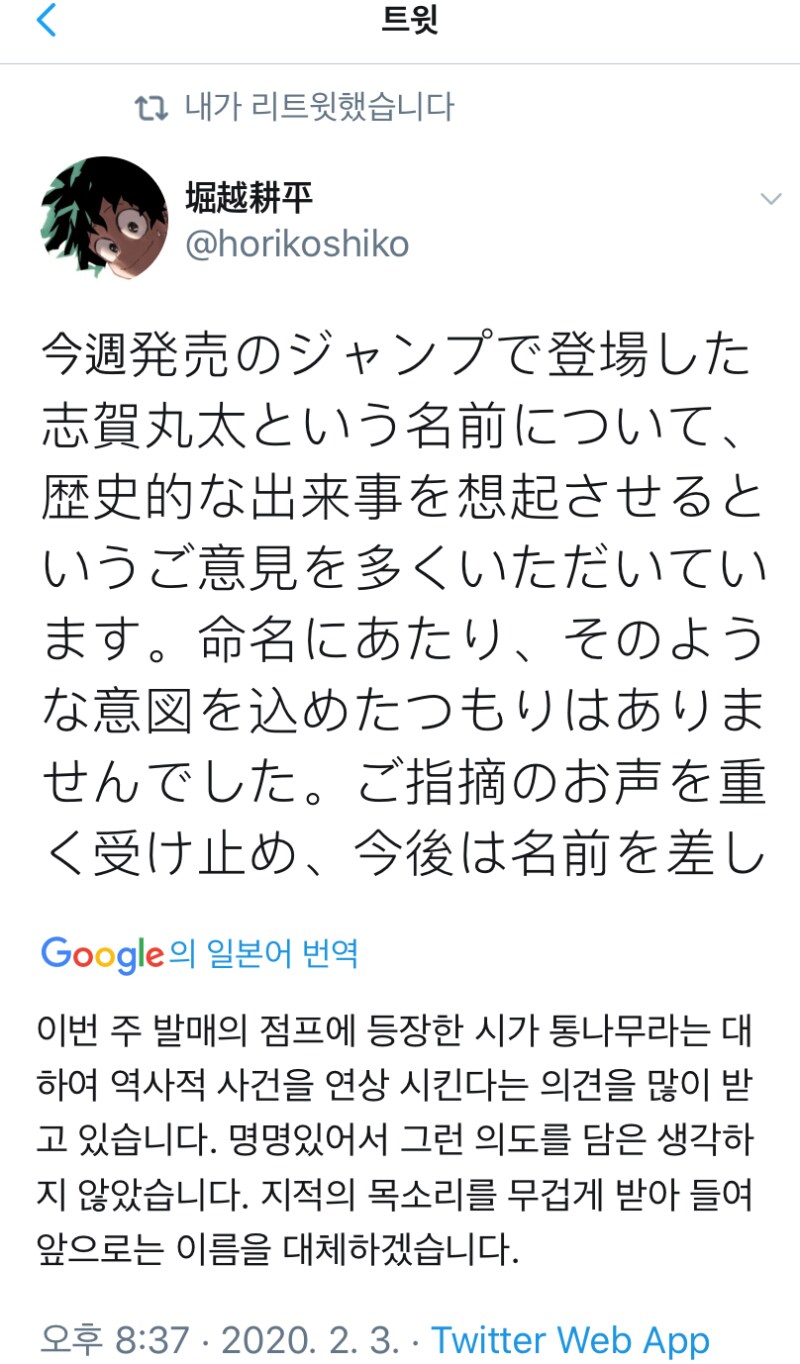
Task: Open the Twitter Web App source link
Action: (x=570, y=1339)
